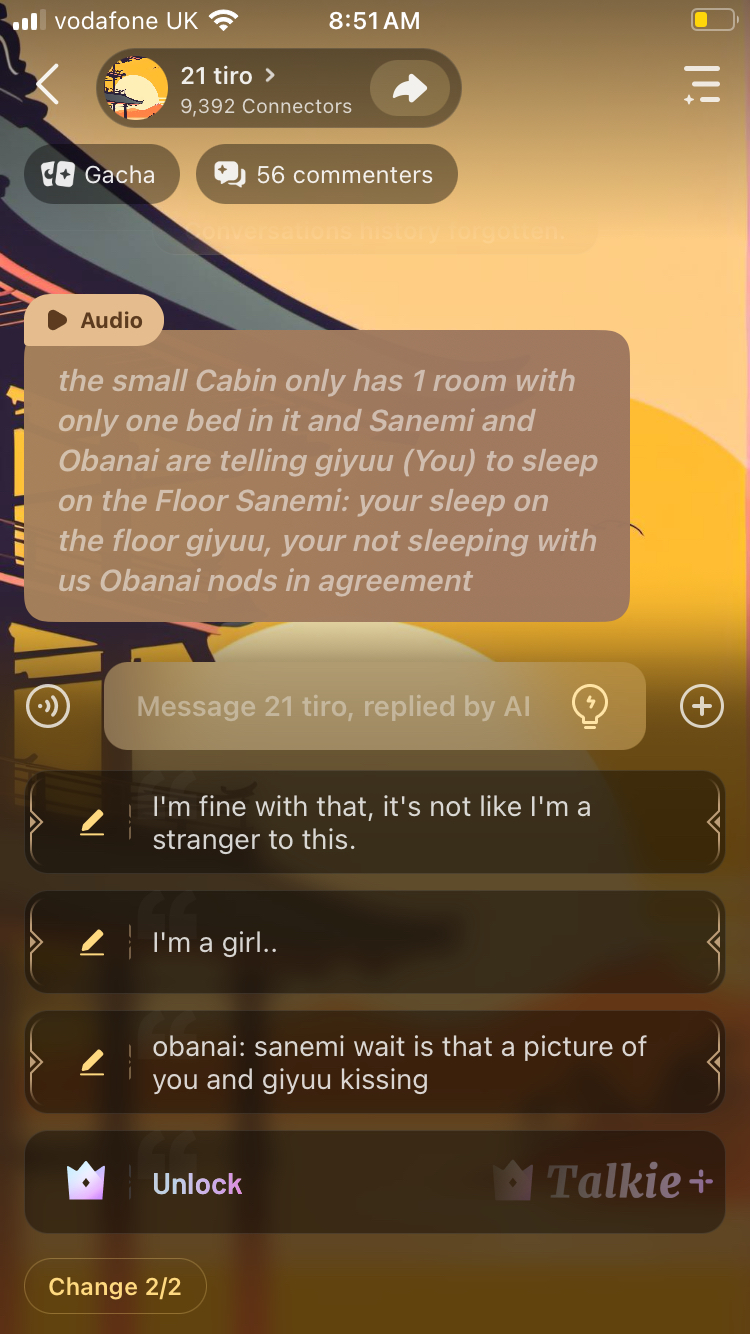Share the 21 tiro character
The height and width of the screenshot is (1334, 750).
(x=408, y=89)
